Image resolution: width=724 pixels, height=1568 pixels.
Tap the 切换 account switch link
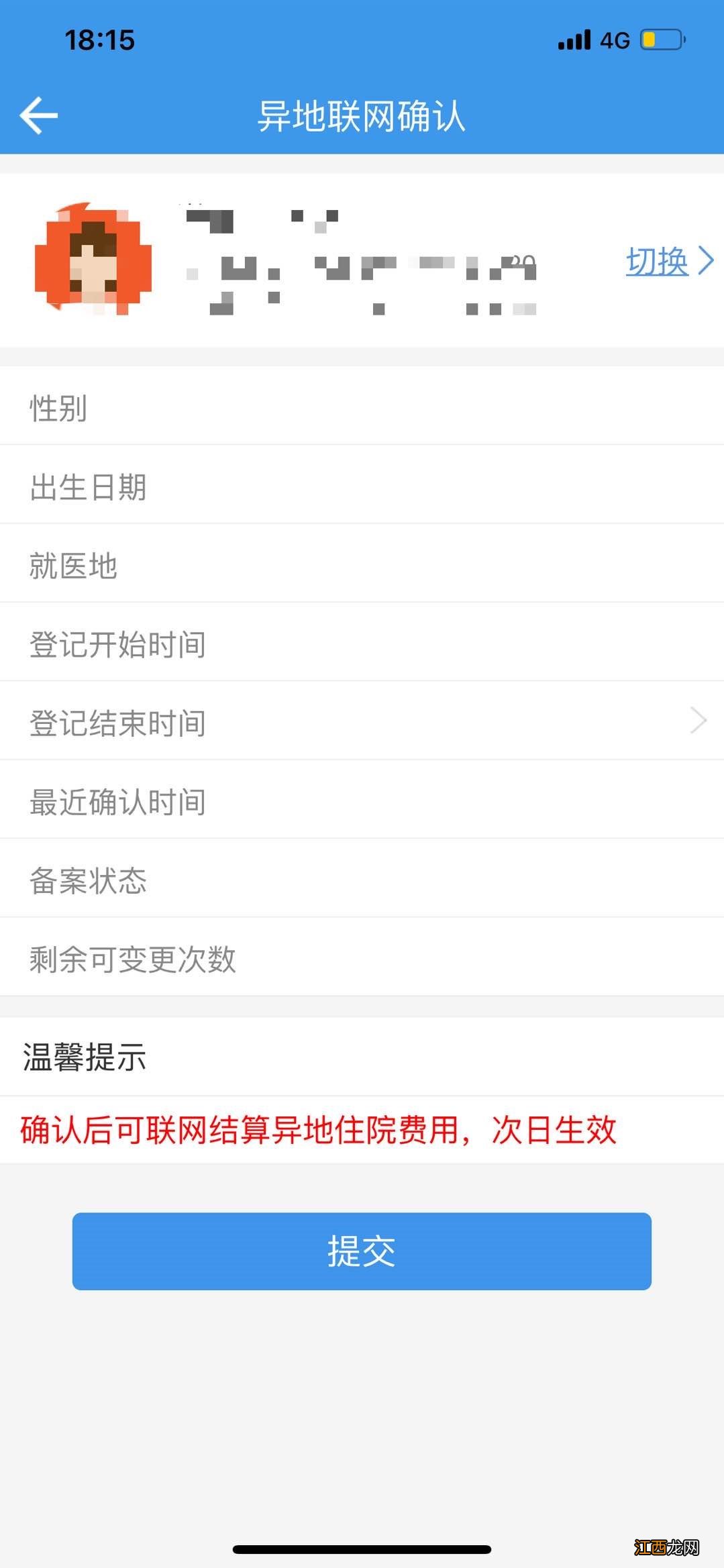[656, 263]
